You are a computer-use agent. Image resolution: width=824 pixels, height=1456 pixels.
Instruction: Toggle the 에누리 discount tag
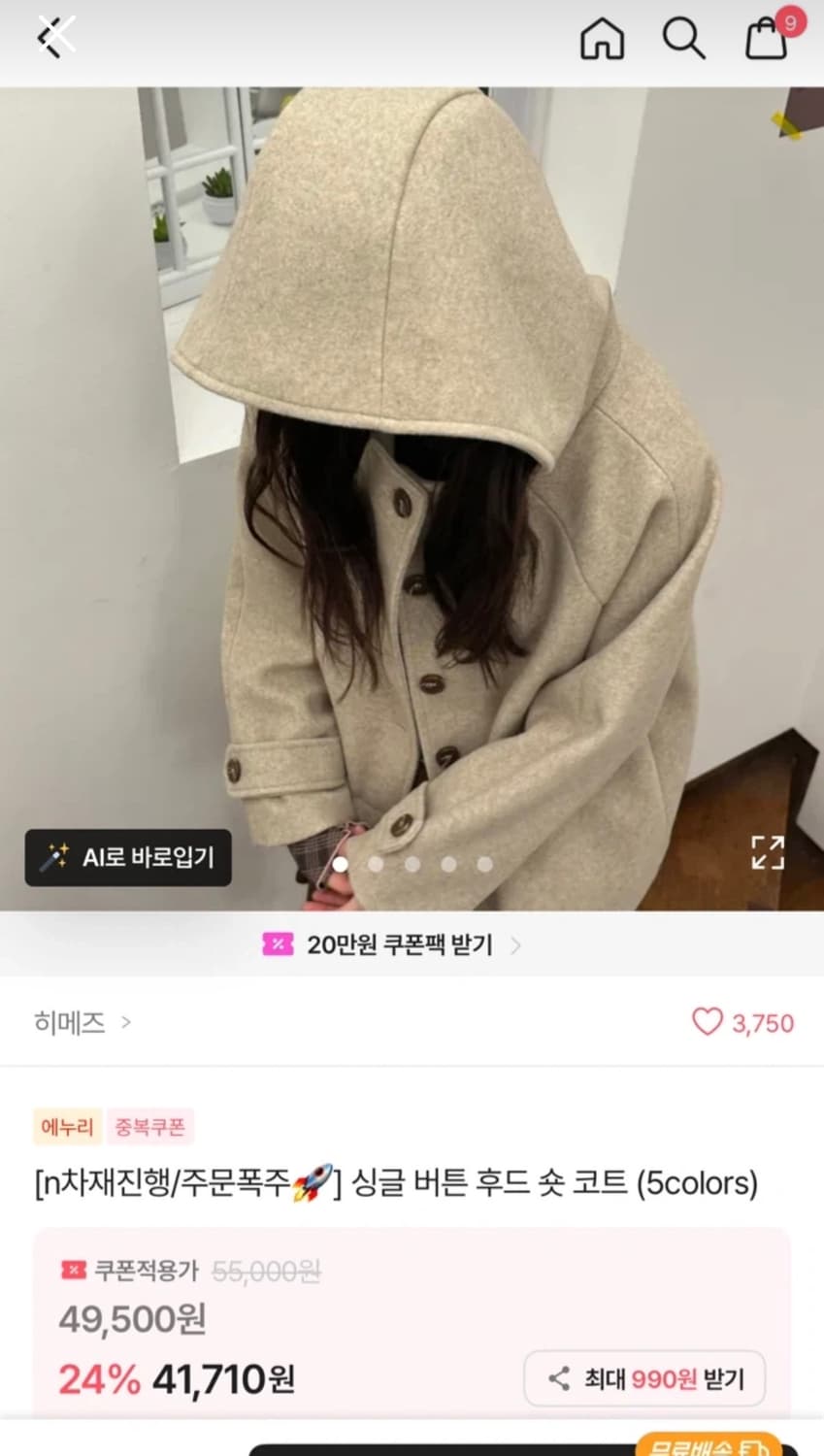coord(64,1127)
